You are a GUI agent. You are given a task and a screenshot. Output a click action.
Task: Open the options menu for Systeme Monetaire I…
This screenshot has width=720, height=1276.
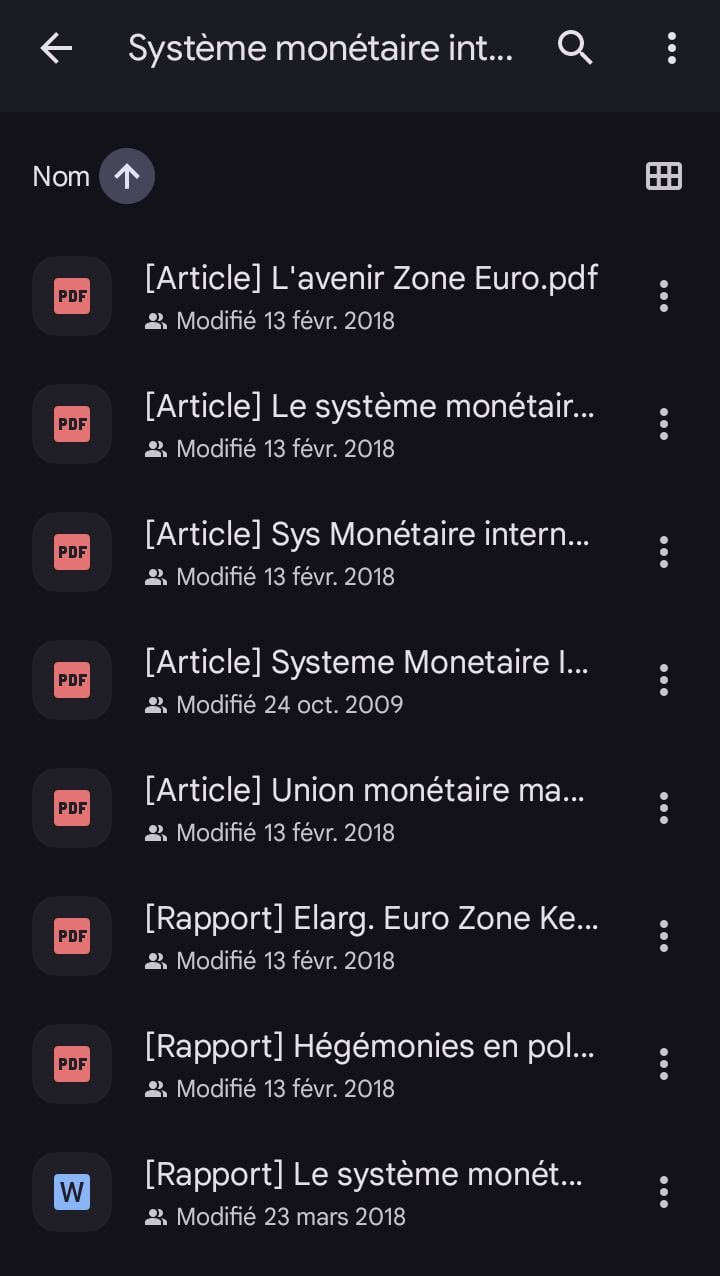663,680
